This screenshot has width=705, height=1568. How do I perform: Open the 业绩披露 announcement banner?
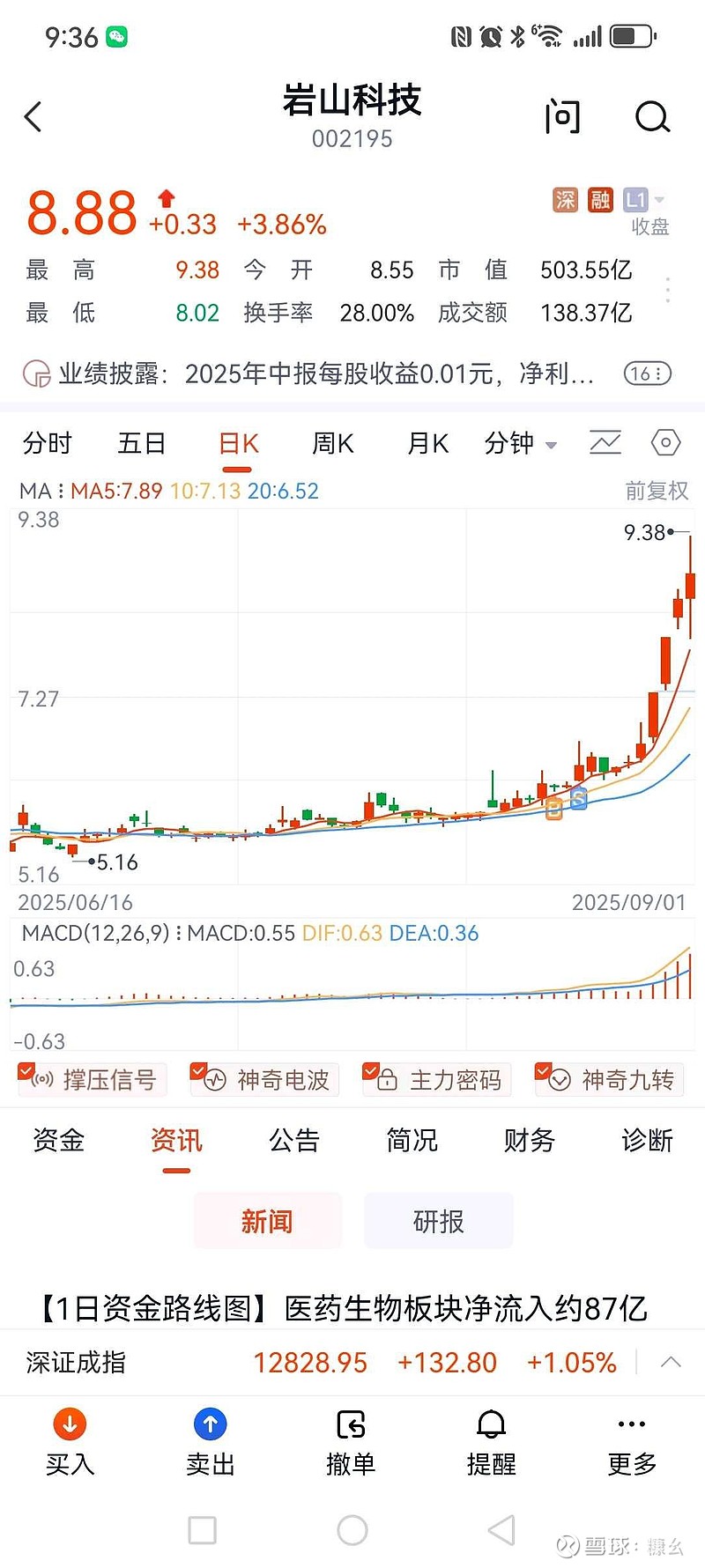(x=326, y=374)
